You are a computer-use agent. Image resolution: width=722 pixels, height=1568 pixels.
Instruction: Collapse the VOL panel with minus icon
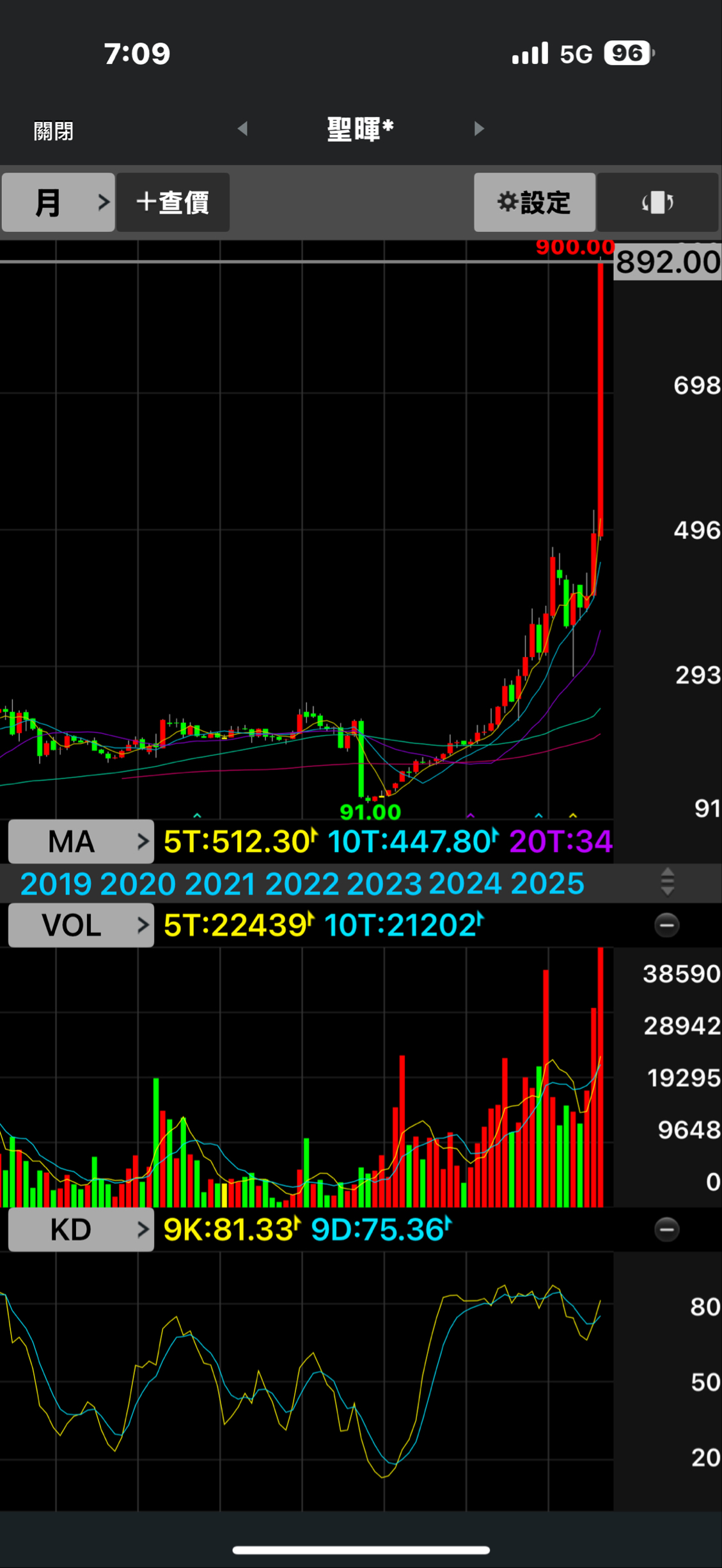pos(666,925)
